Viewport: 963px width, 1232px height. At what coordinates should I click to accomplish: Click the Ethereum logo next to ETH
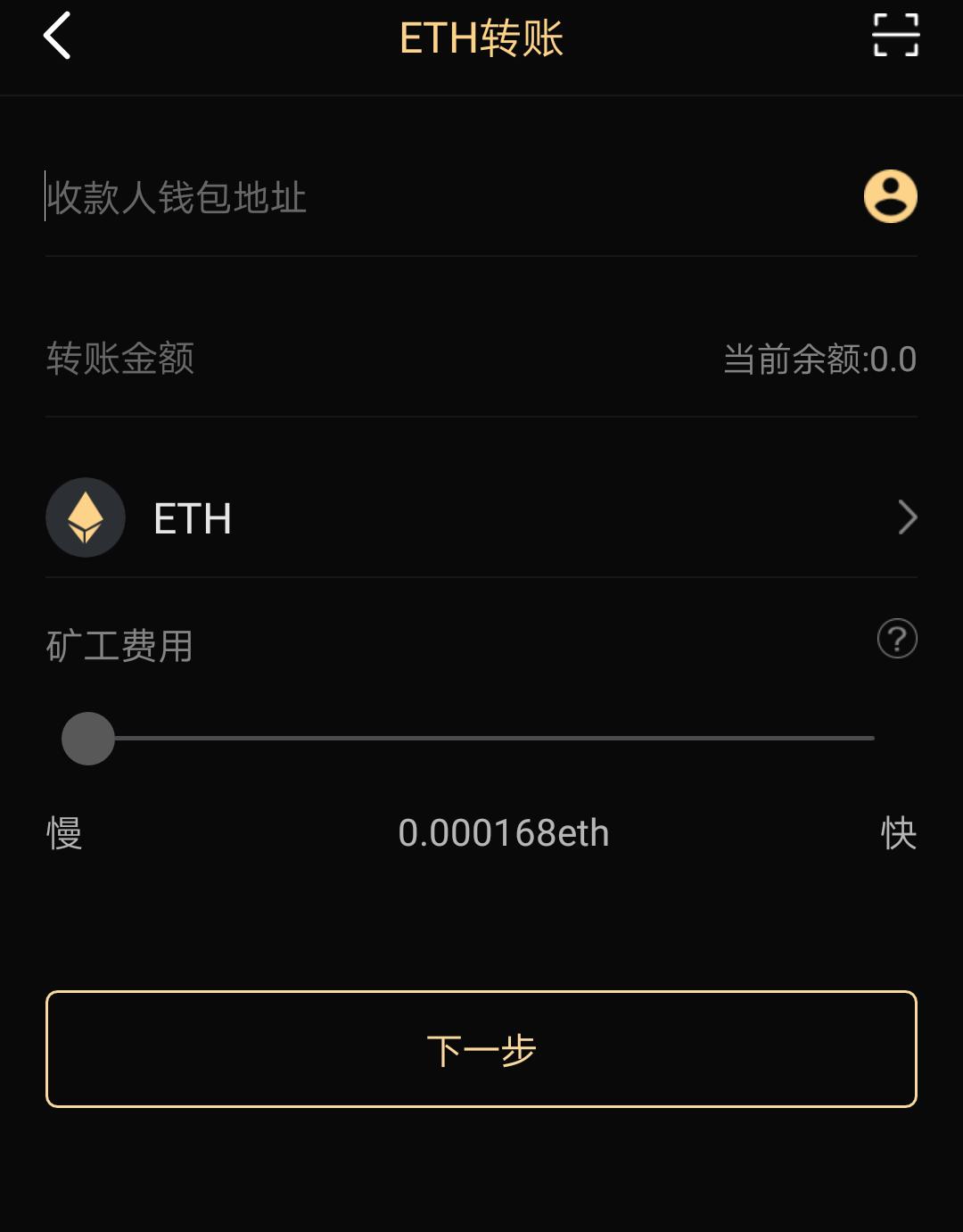point(85,517)
